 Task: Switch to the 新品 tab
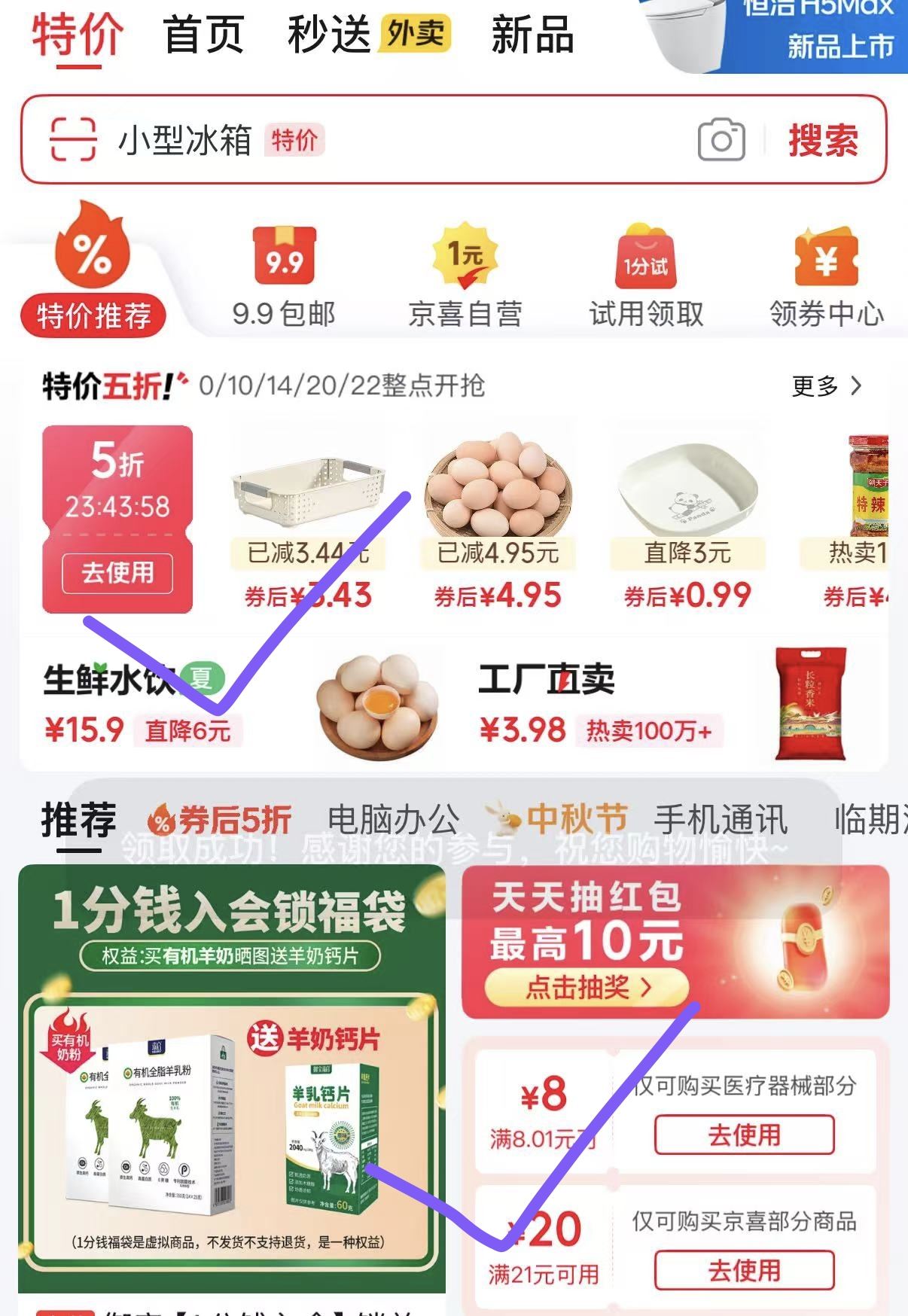(532, 35)
